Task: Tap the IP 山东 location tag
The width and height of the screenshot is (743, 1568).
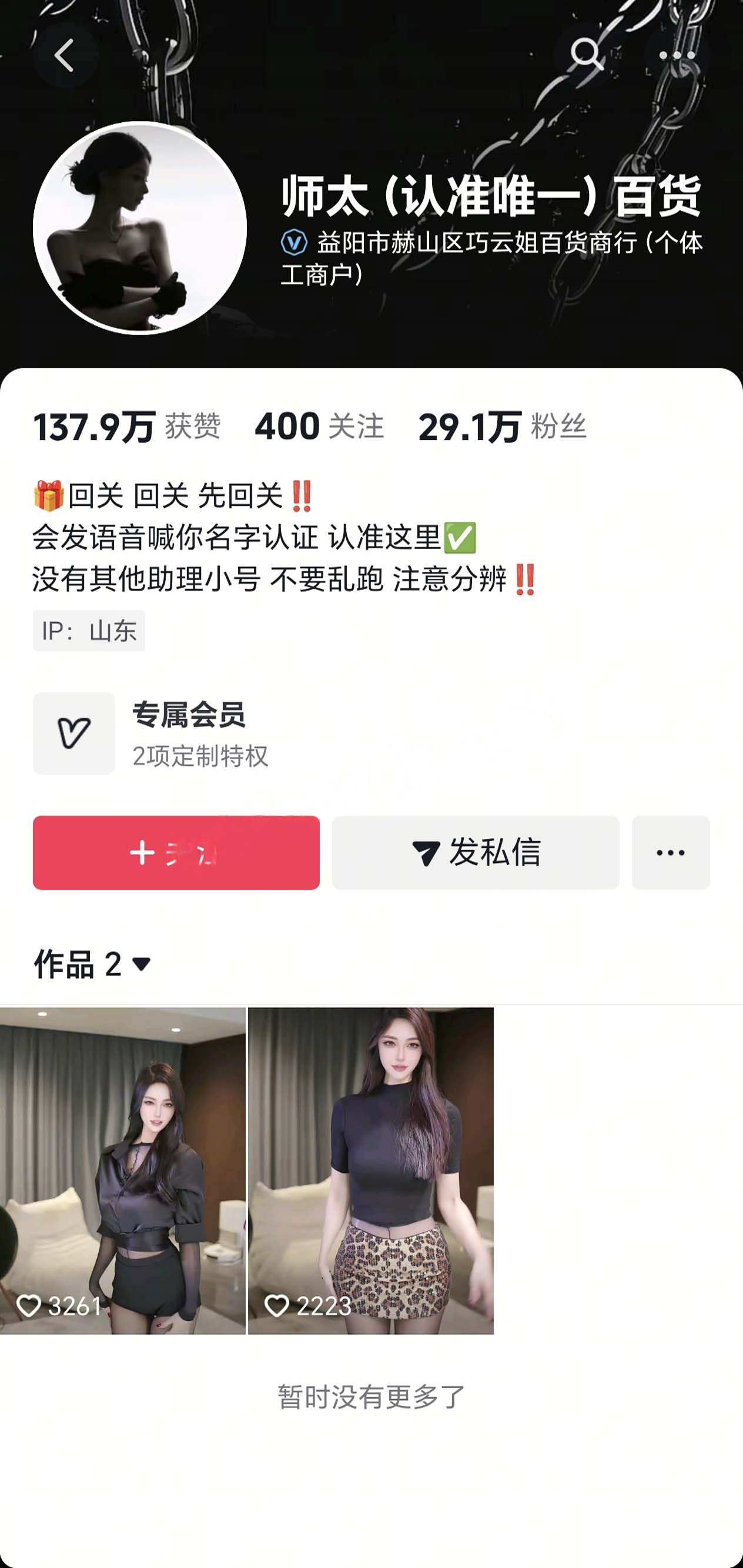Action: (88, 631)
